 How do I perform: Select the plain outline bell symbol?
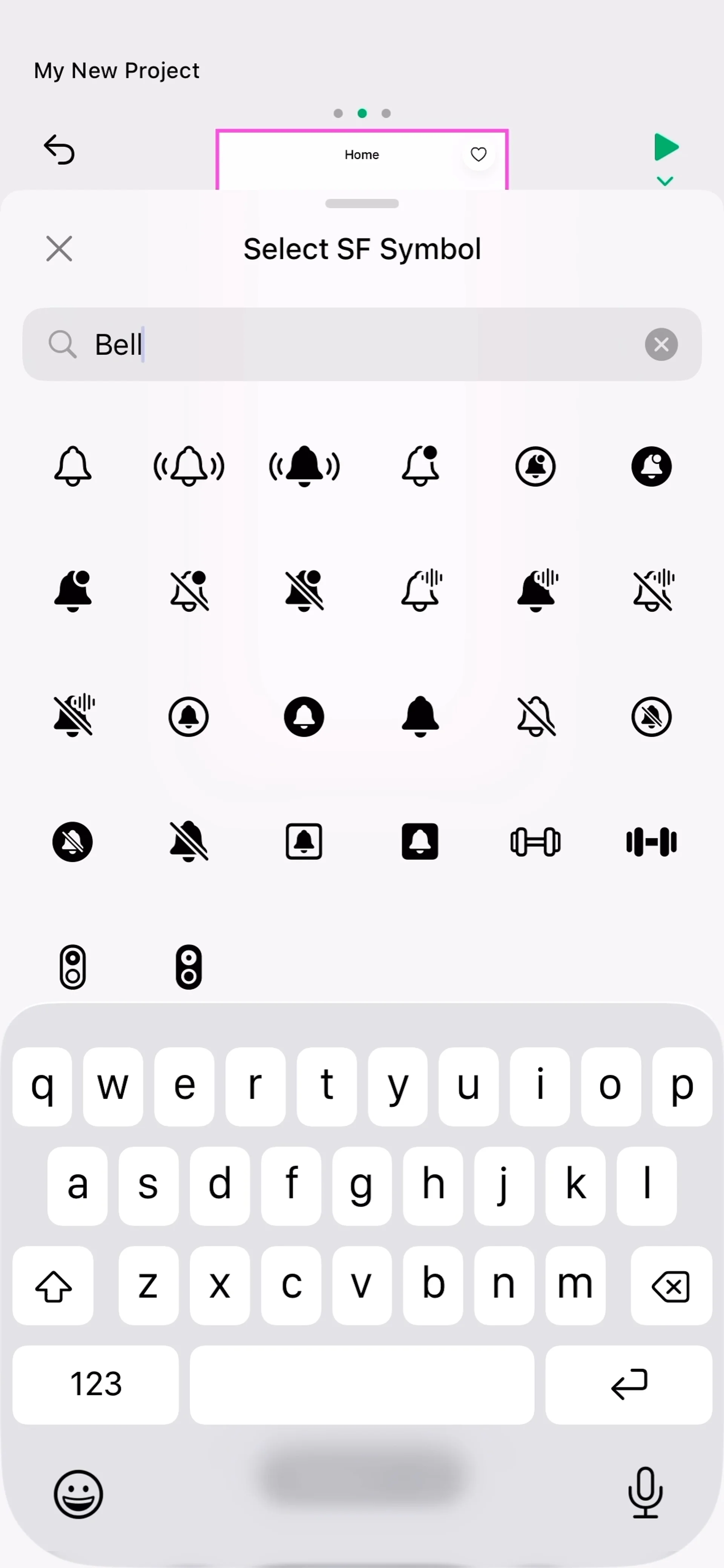tap(73, 466)
